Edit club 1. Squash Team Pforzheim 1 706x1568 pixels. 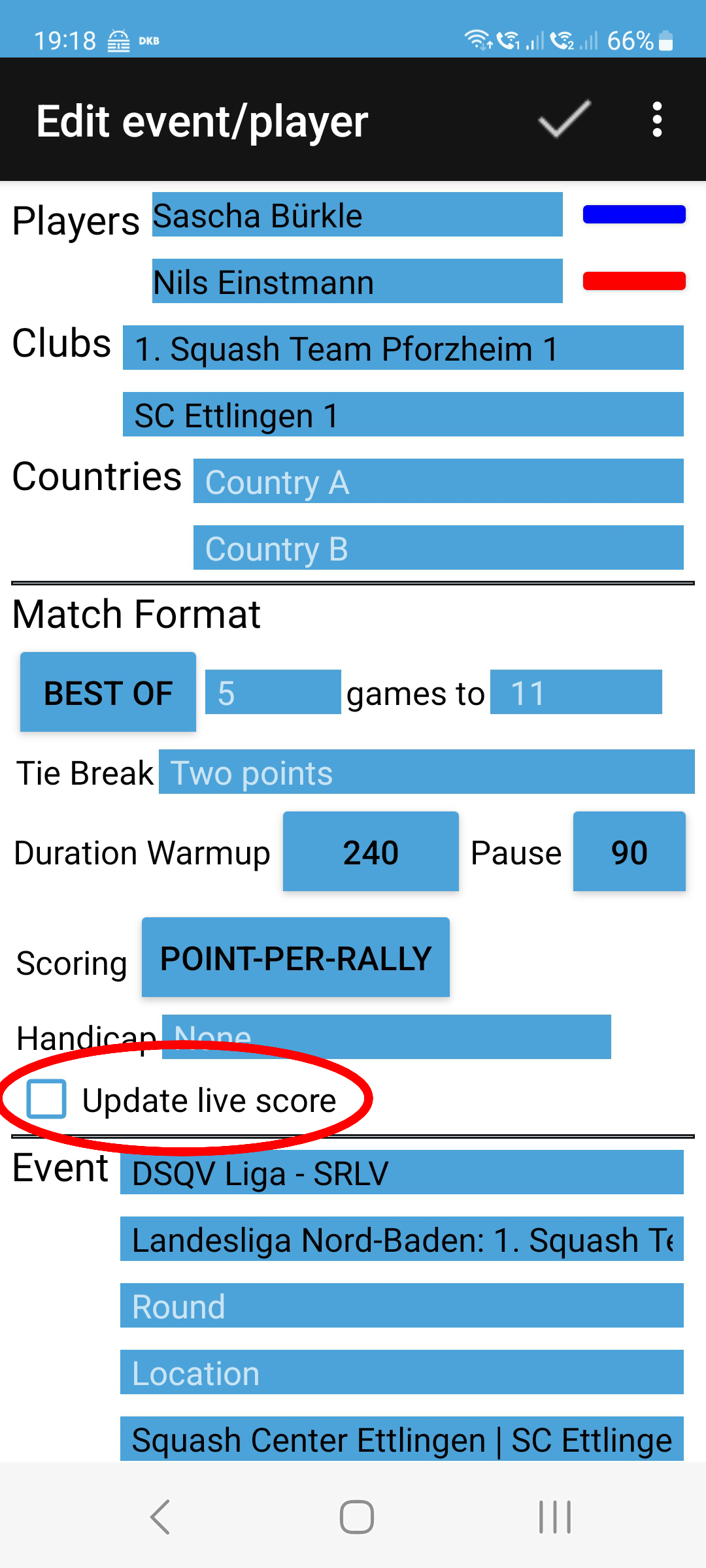[x=403, y=348]
